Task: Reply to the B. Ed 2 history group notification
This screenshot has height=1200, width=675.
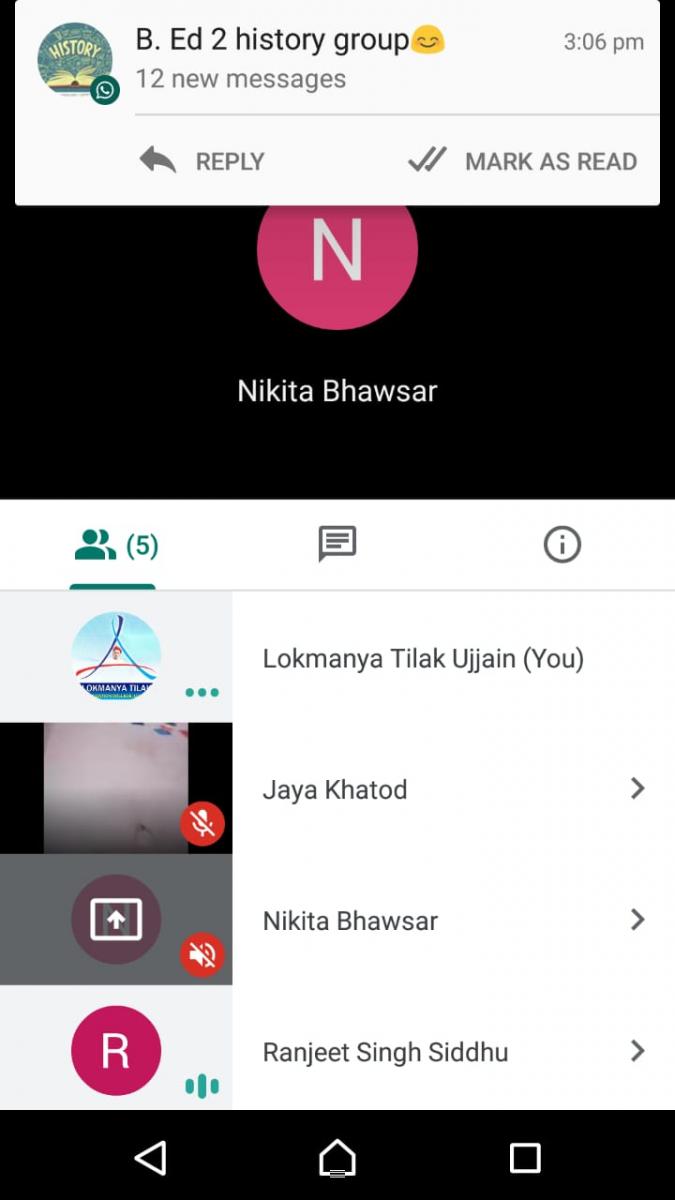Action: coord(202,161)
